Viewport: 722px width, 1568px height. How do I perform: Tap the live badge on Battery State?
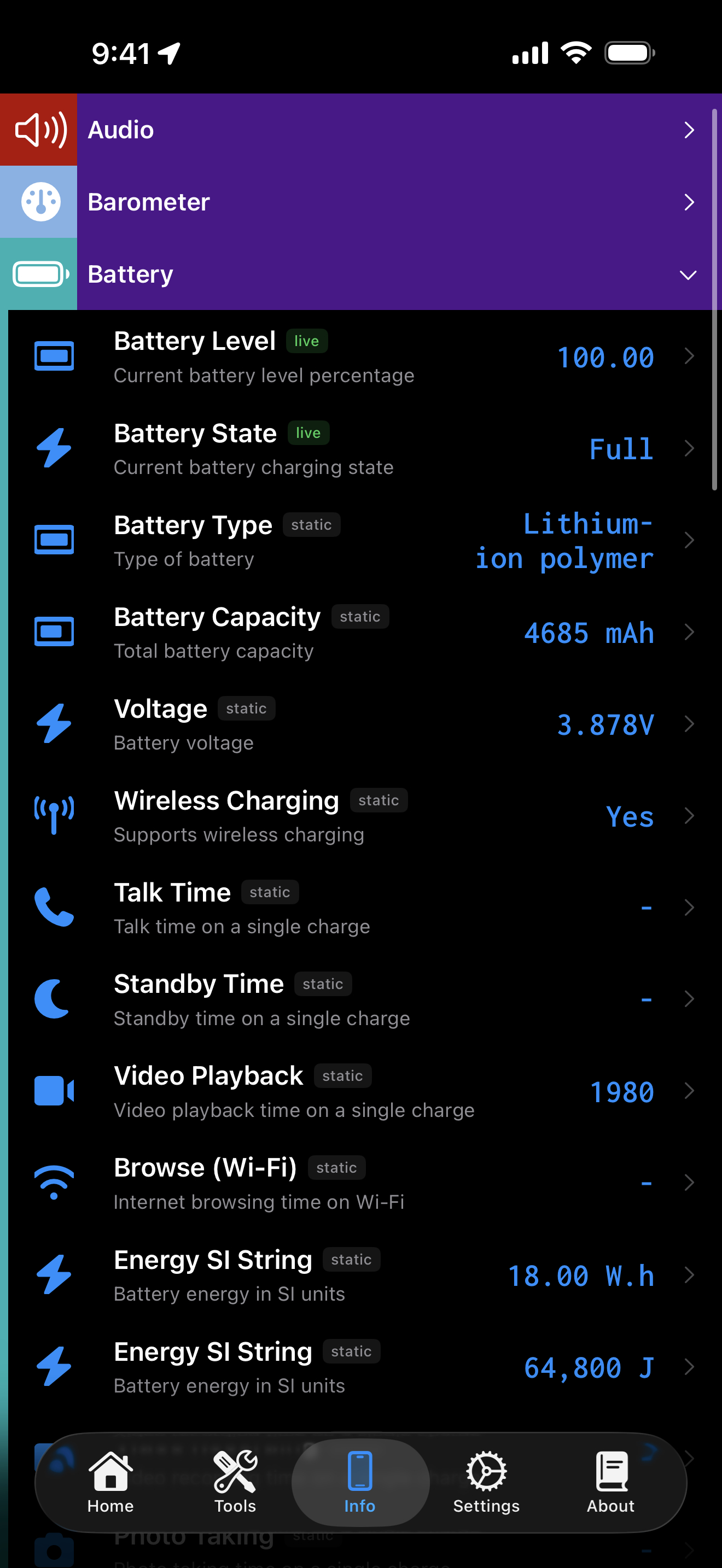(308, 432)
